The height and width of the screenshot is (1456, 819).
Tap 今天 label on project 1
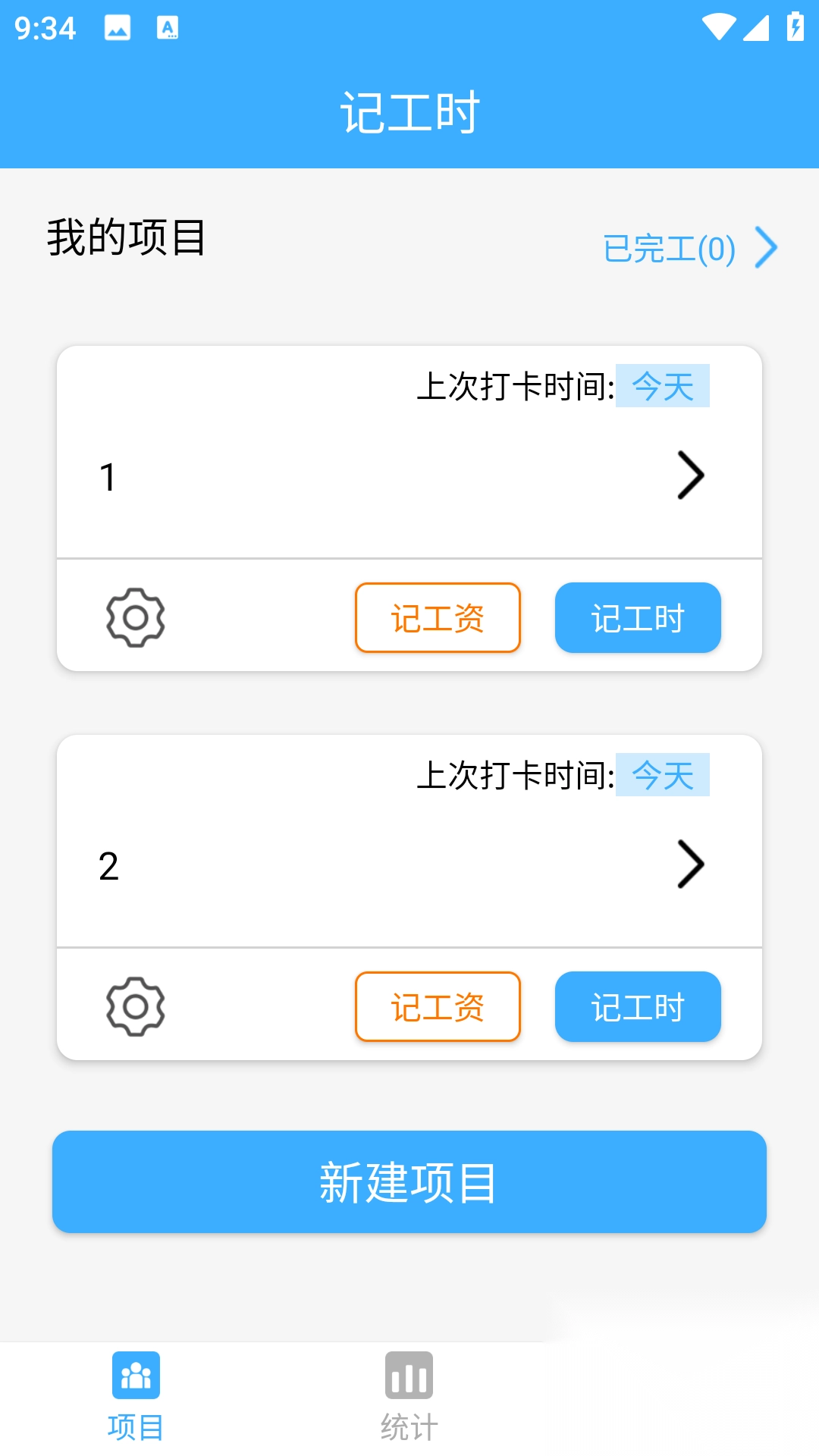[663, 385]
